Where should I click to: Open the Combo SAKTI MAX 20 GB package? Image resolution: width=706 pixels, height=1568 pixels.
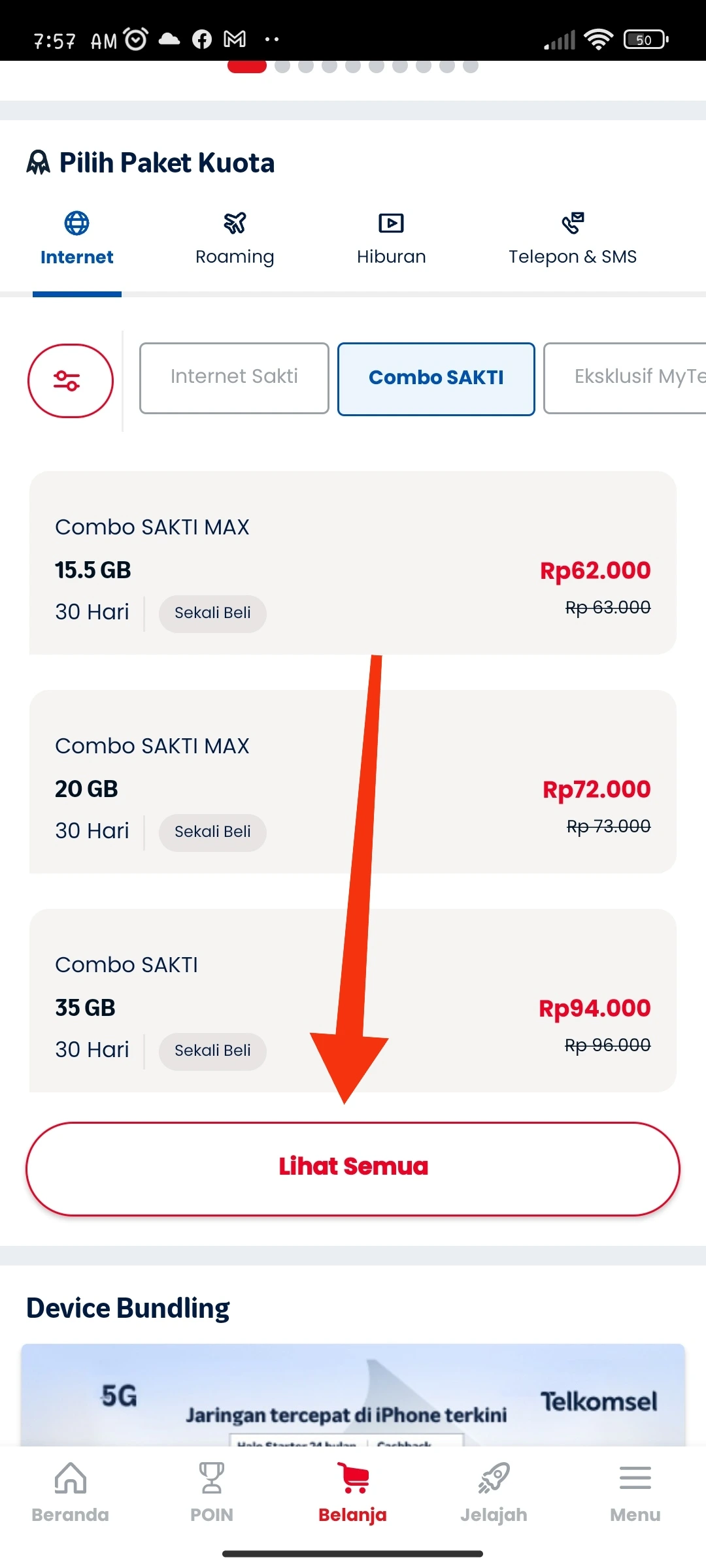(353, 781)
